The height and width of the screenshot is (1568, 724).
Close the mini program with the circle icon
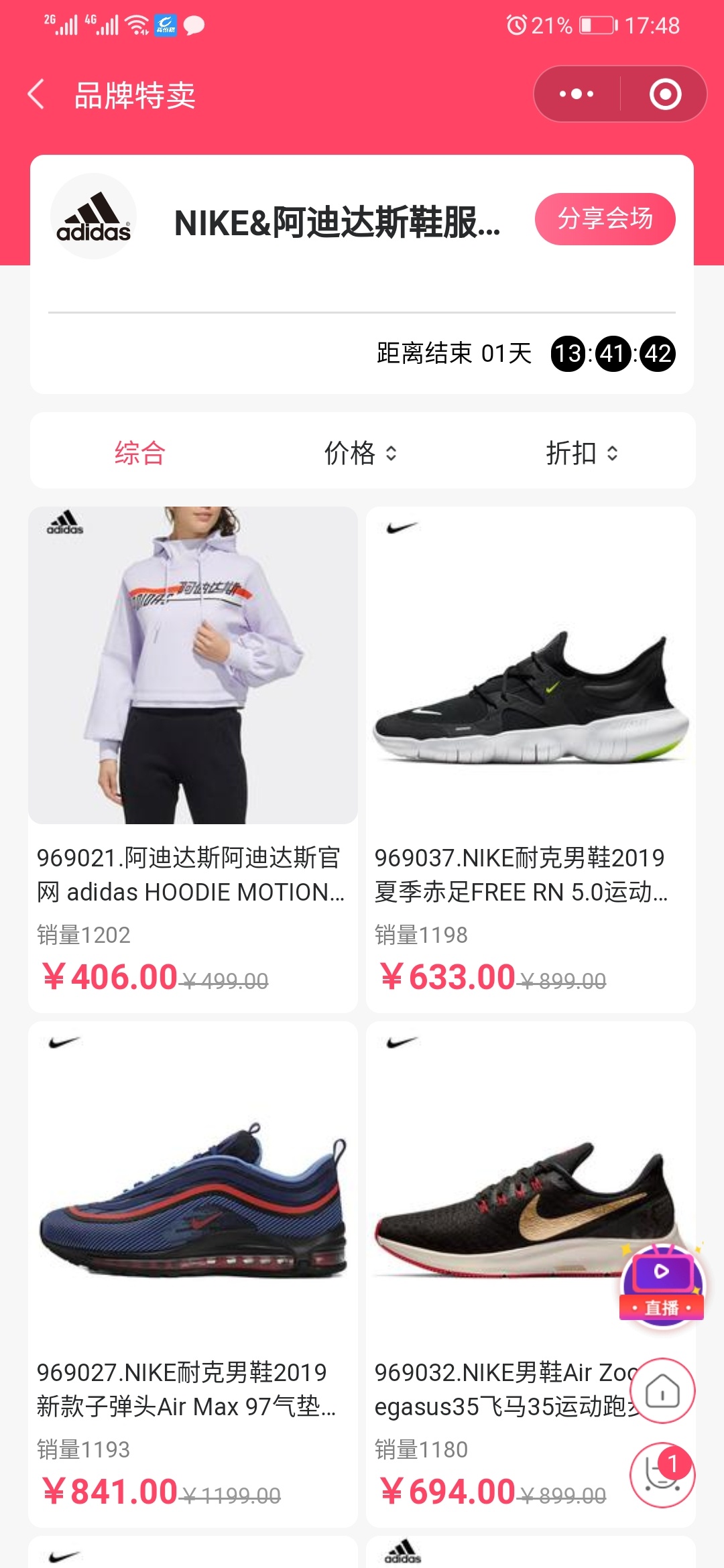pos(665,94)
